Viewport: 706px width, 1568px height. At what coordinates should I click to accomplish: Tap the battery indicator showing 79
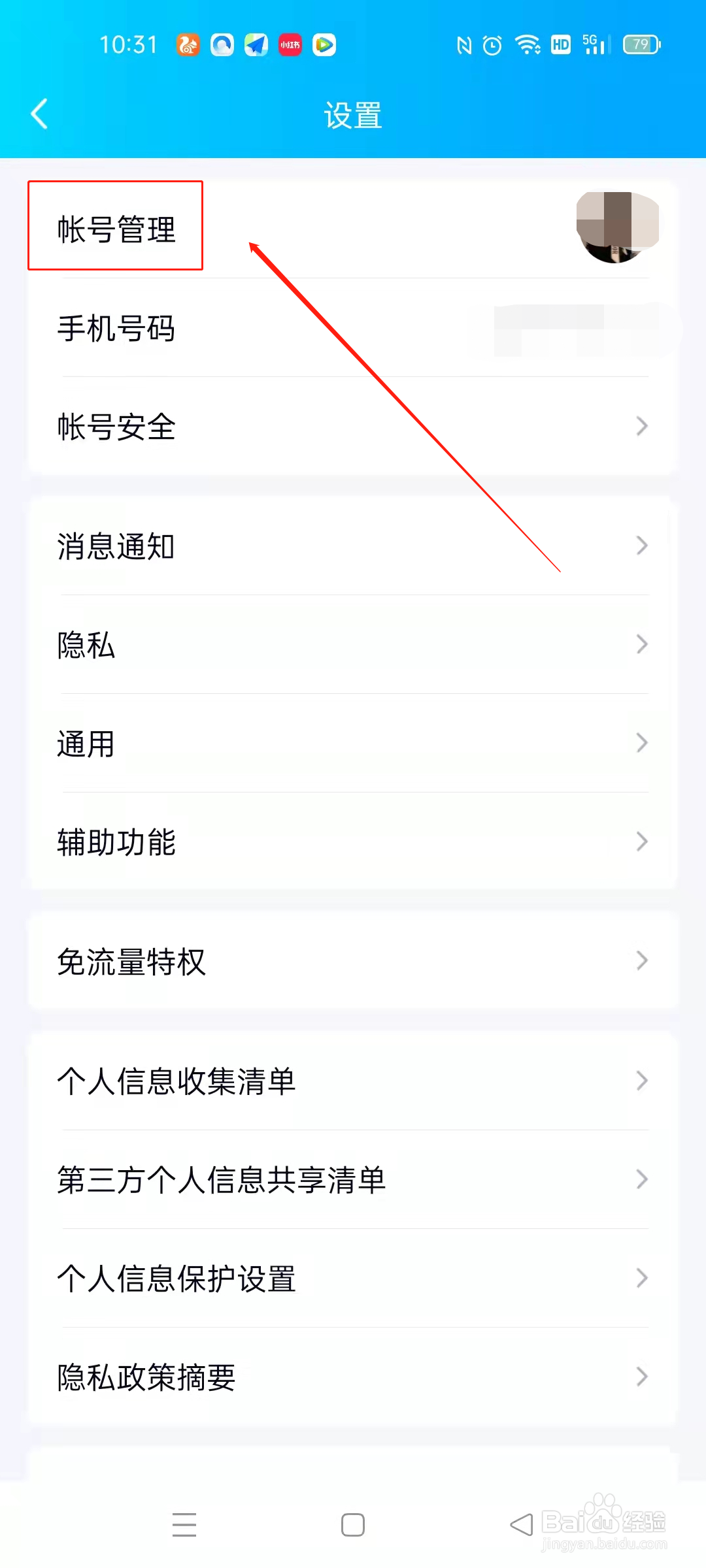[639, 44]
